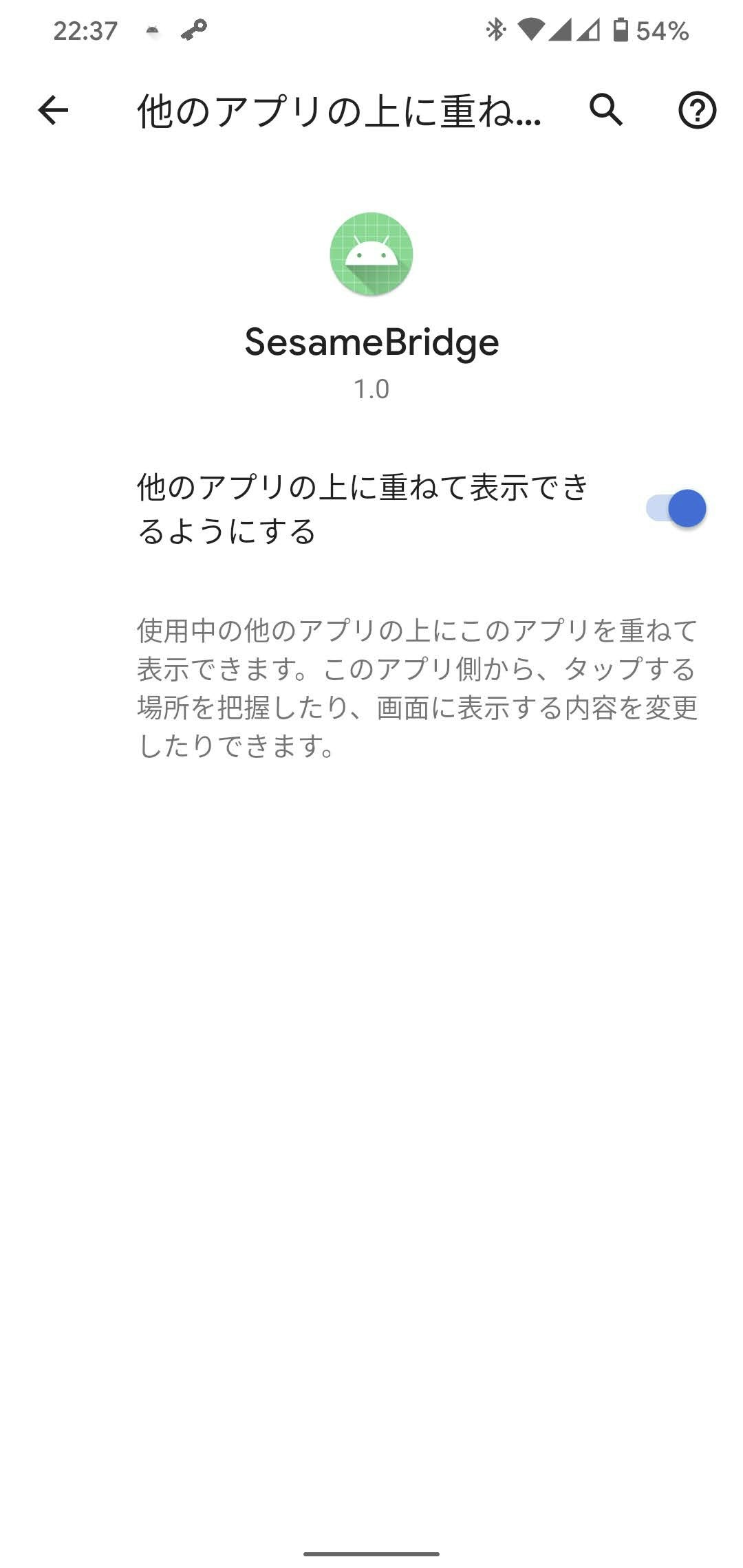Open the help question mark icon
Viewport: 743px width, 1568px height.
click(697, 110)
